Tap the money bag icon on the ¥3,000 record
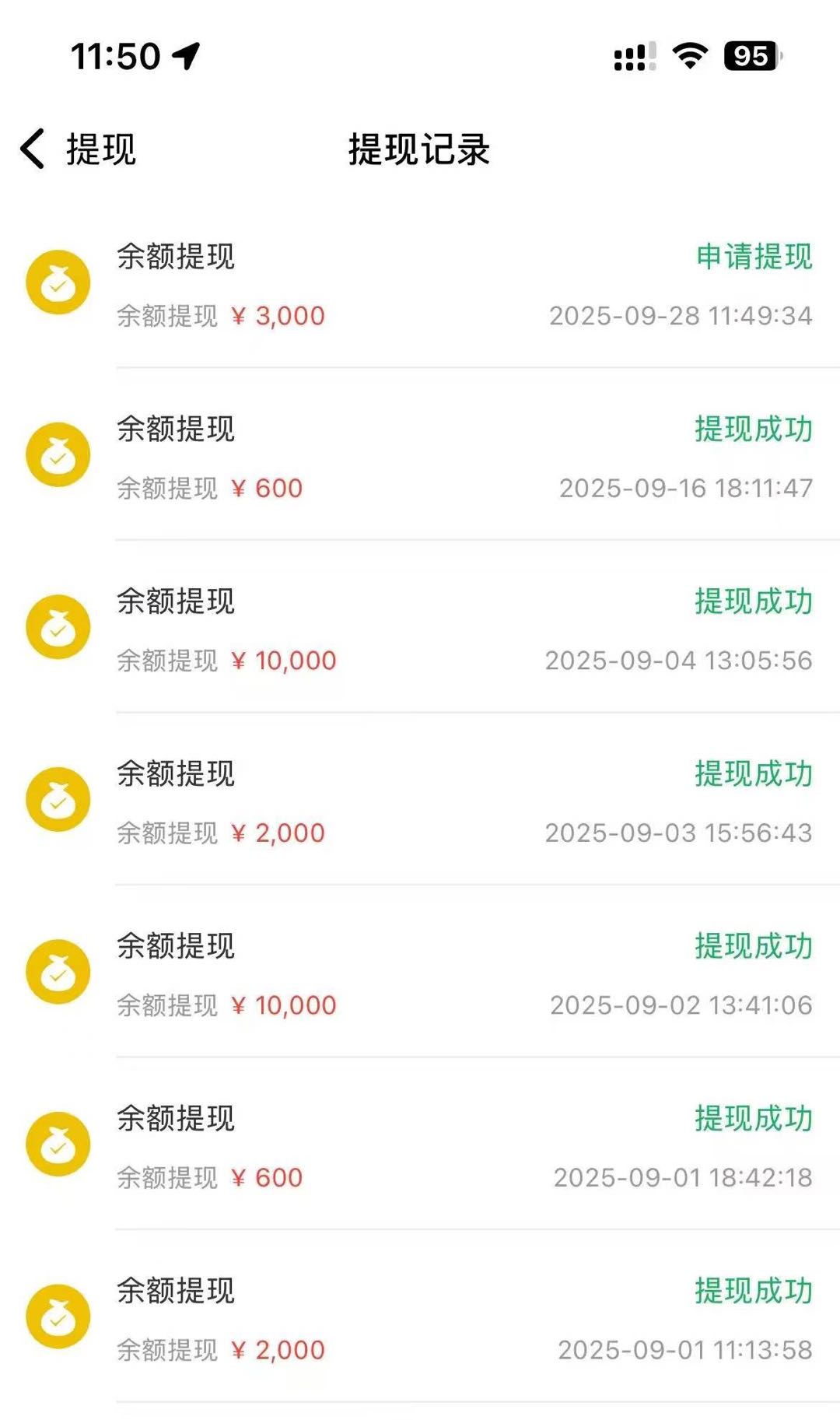This screenshot has height=1420, width=840. coord(58,282)
